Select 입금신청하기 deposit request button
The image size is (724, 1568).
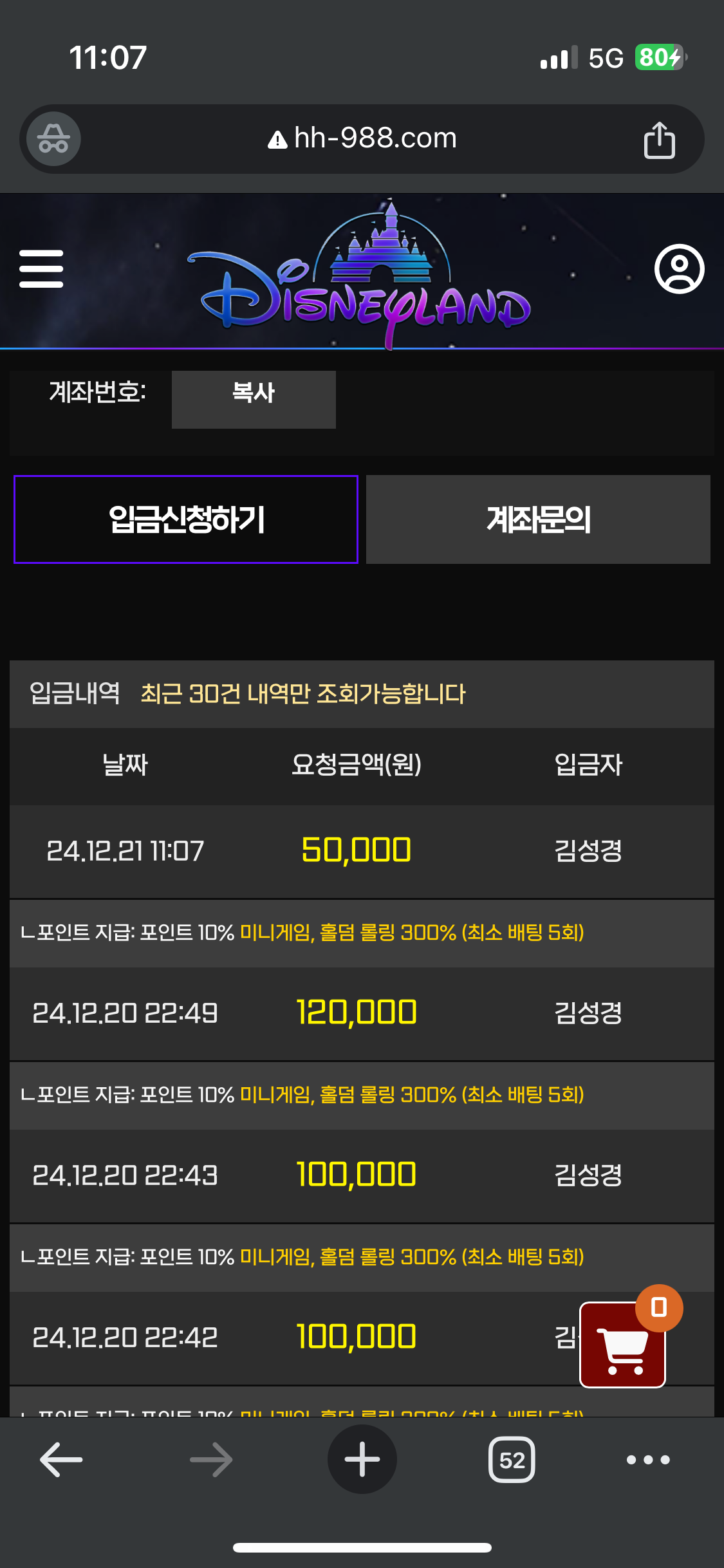(186, 519)
